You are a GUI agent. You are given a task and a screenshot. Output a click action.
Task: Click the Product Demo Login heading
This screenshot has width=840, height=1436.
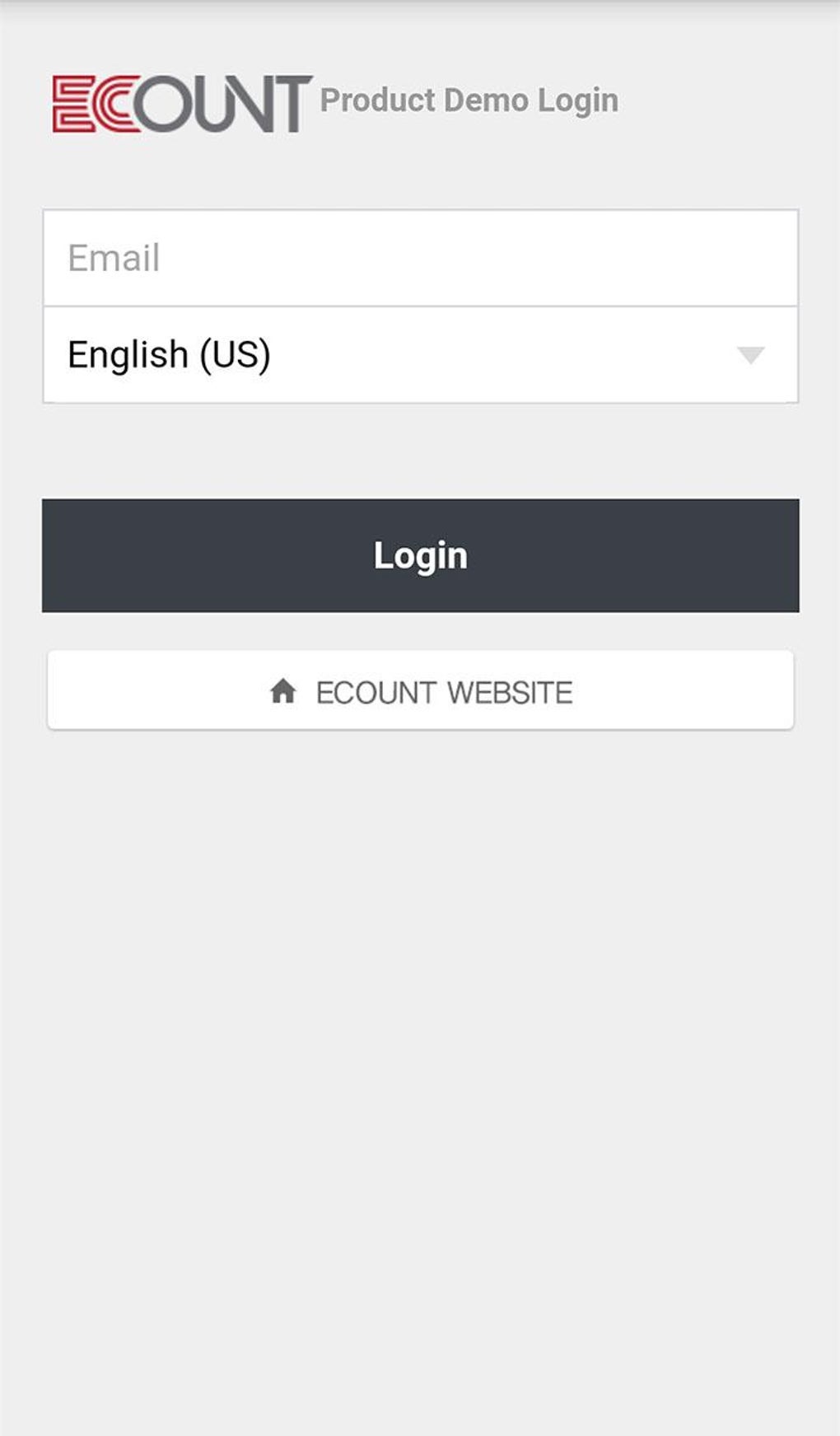[470, 101]
